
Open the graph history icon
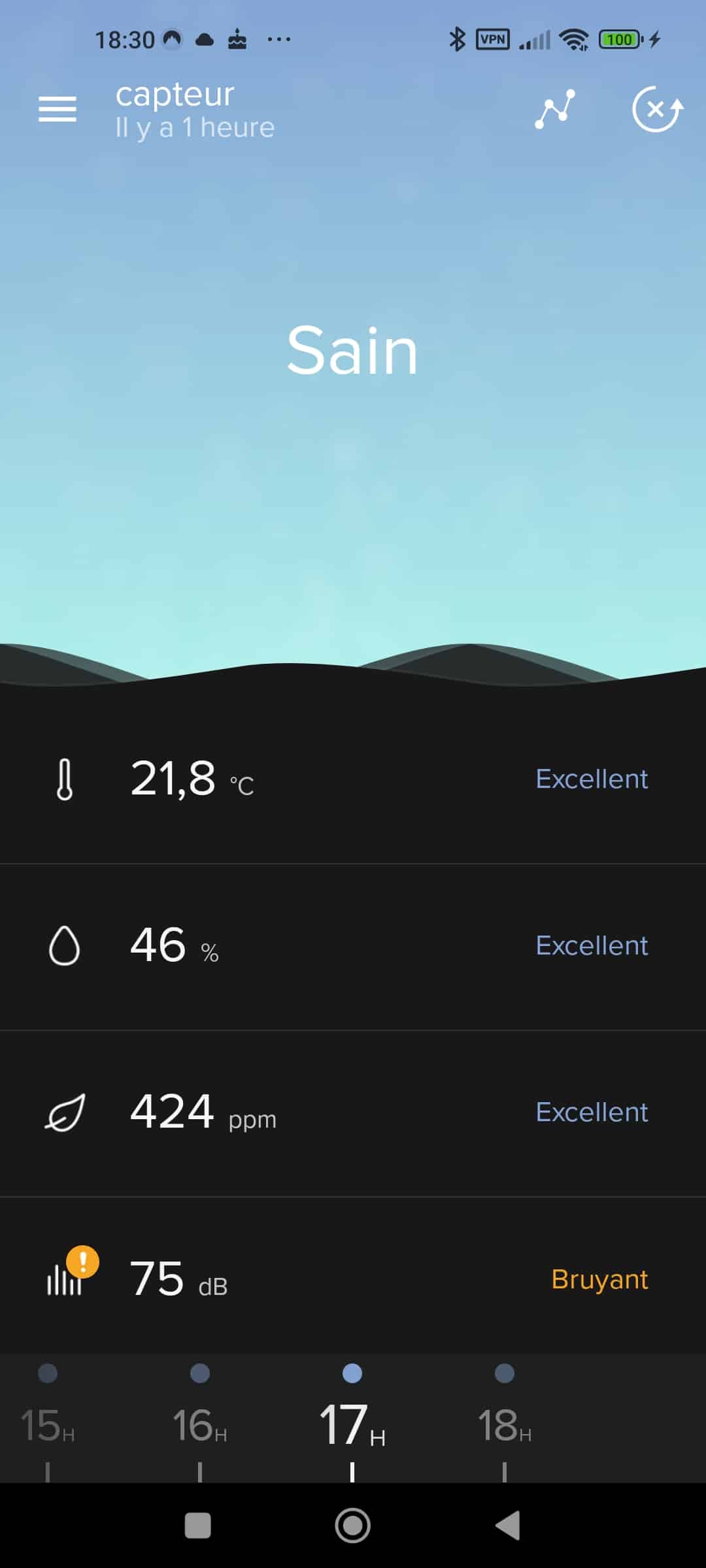tap(555, 109)
